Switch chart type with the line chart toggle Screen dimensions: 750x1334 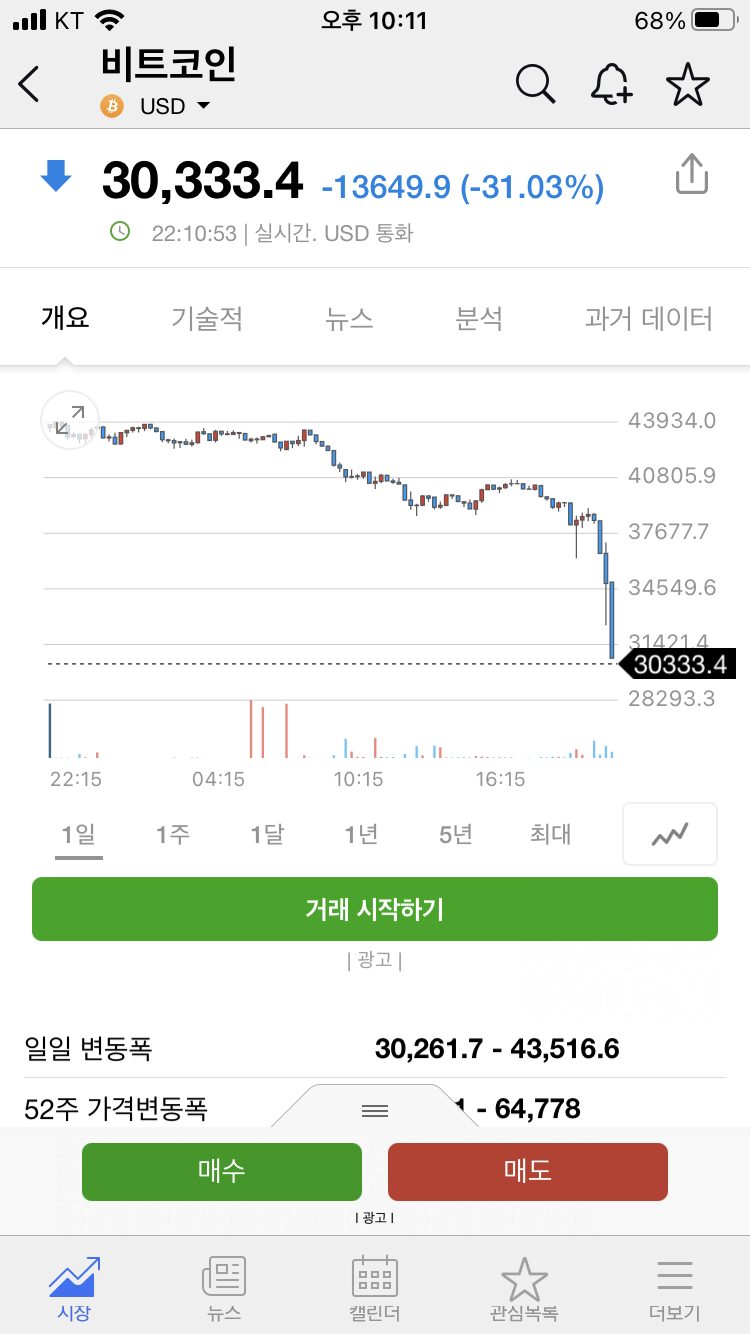tap(669, 833)
